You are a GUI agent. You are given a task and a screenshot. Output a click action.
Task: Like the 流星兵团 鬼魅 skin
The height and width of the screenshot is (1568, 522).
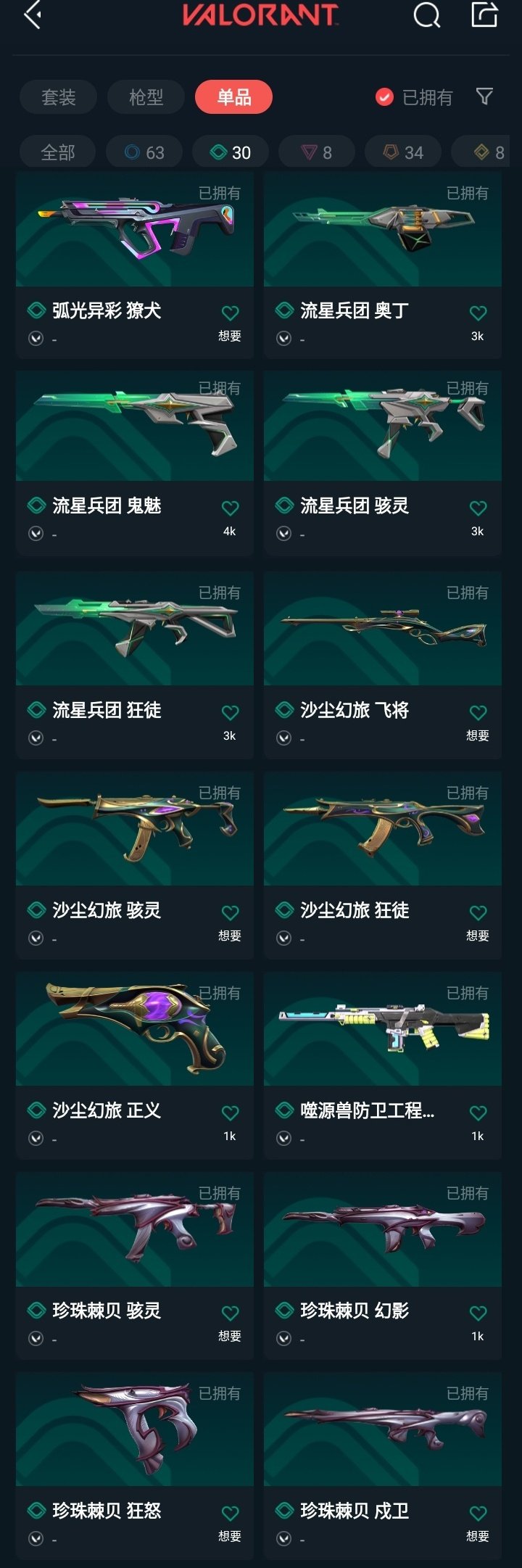(230, 508)
